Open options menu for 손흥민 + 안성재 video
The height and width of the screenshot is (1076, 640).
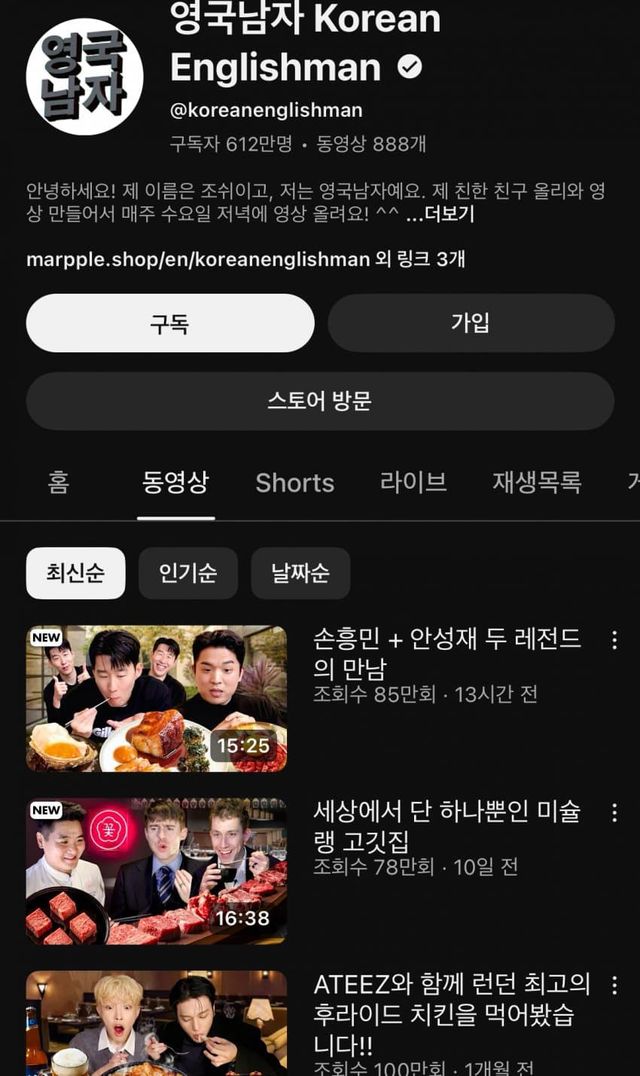click(x=614, y=640)
